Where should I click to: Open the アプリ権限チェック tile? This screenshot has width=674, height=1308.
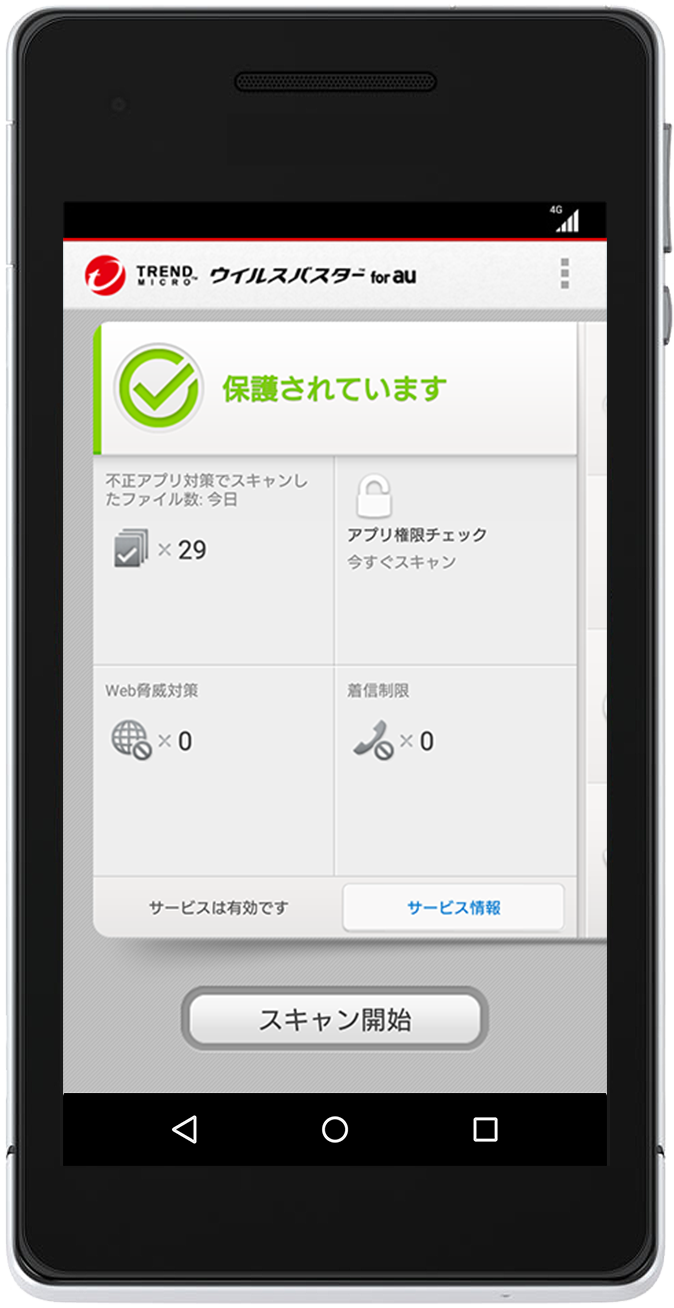point(456,560)
